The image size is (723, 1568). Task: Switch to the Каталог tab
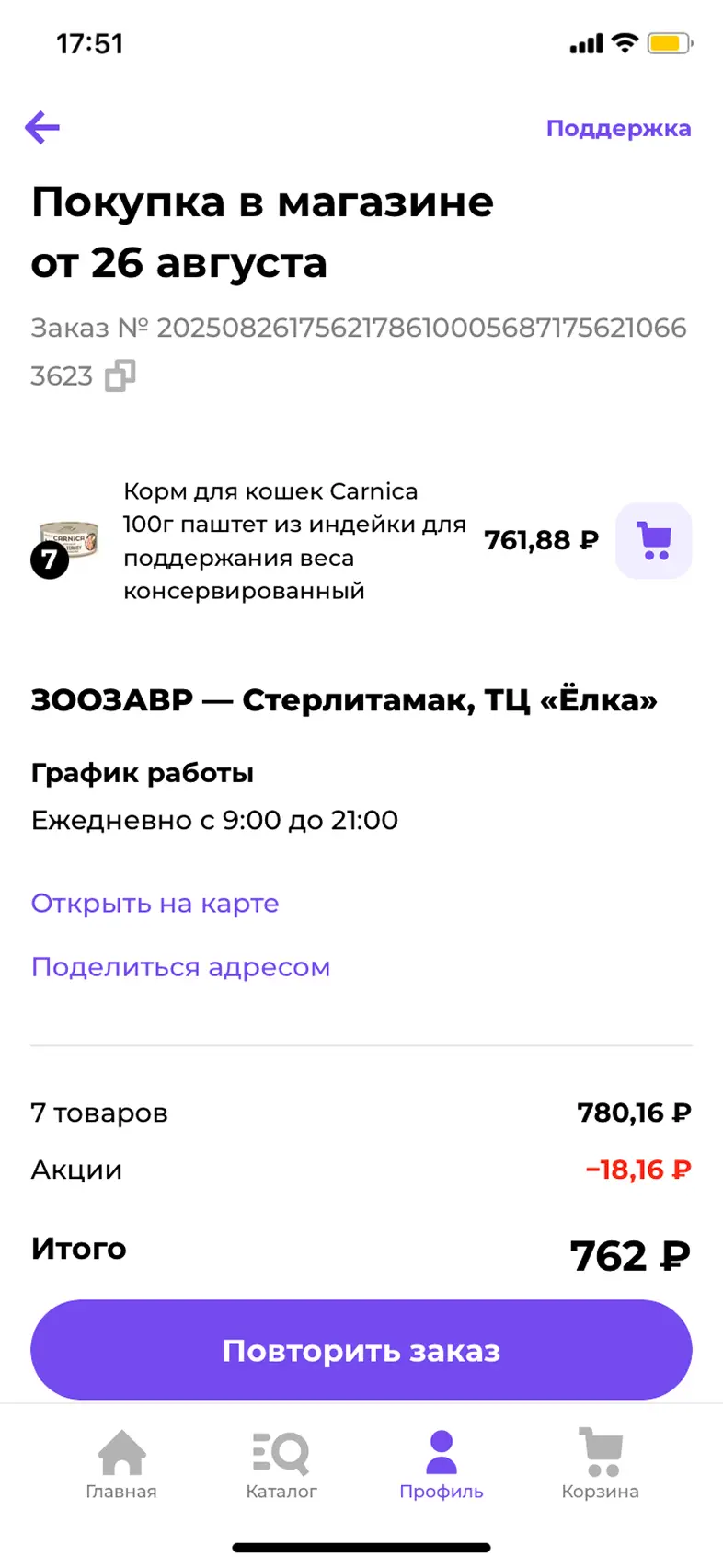281,1465
